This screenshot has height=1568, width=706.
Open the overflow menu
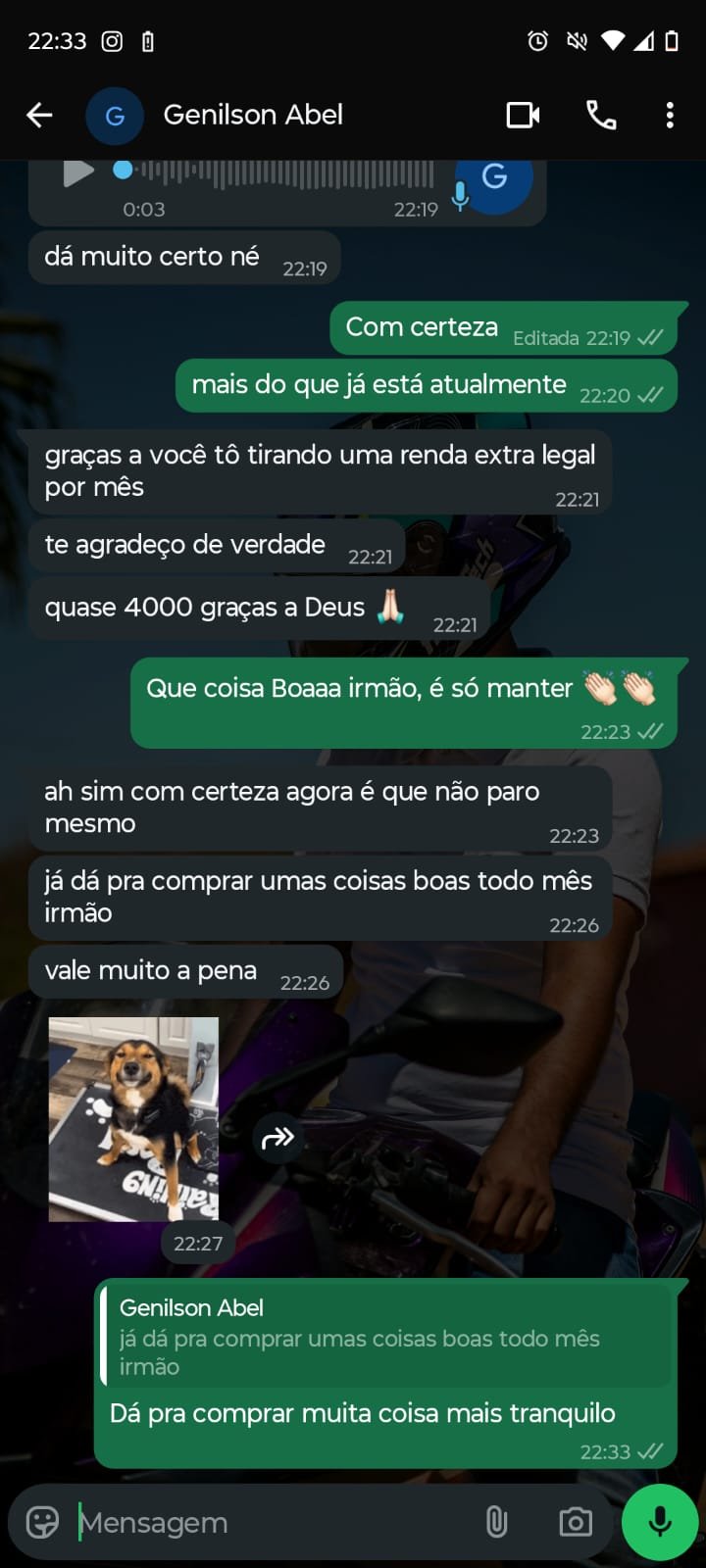coord(670,116)
